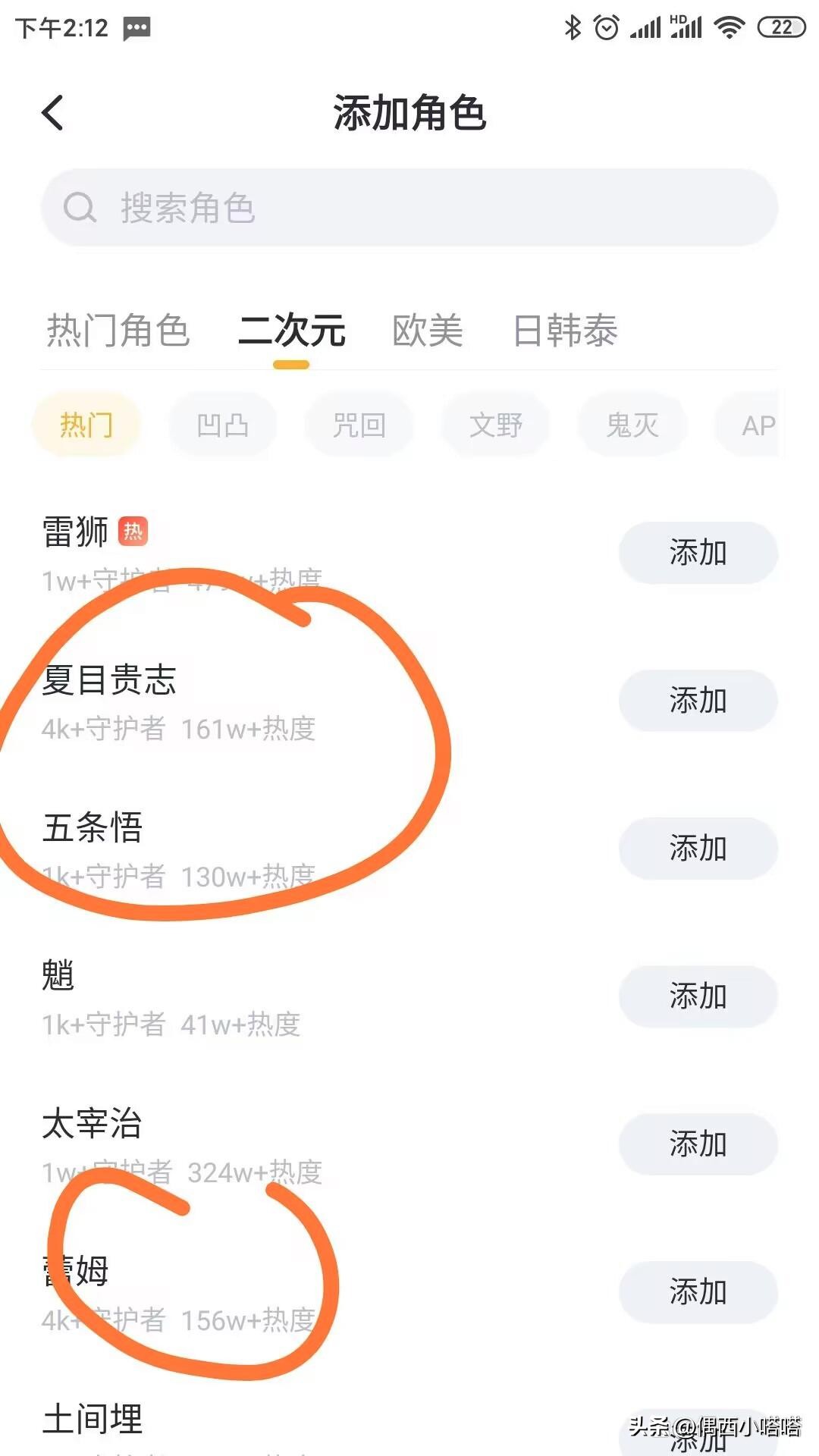
Task: Tap the Bluetooth icon in status bar
Action: coord(574,25)
